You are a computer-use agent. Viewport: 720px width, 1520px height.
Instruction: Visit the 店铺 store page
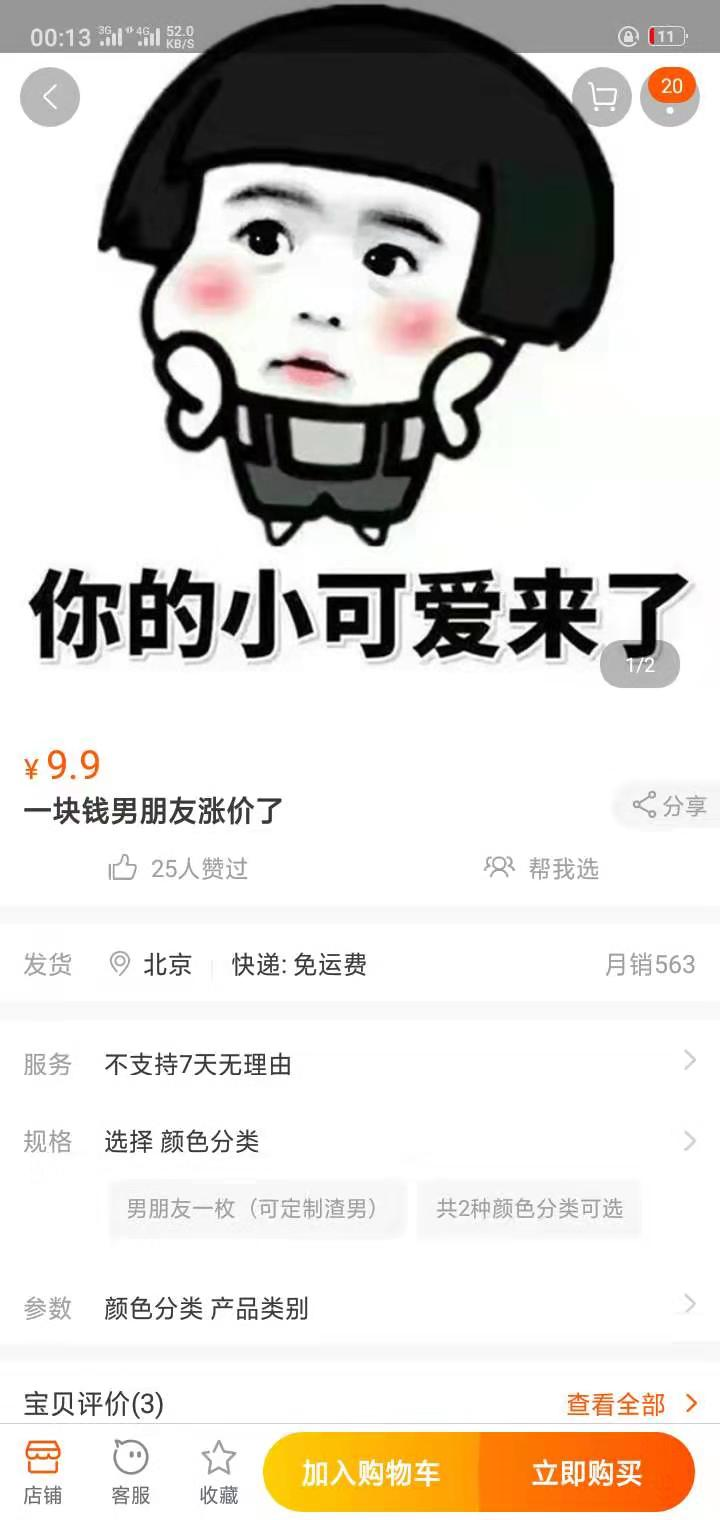[x=43, y=1472]
